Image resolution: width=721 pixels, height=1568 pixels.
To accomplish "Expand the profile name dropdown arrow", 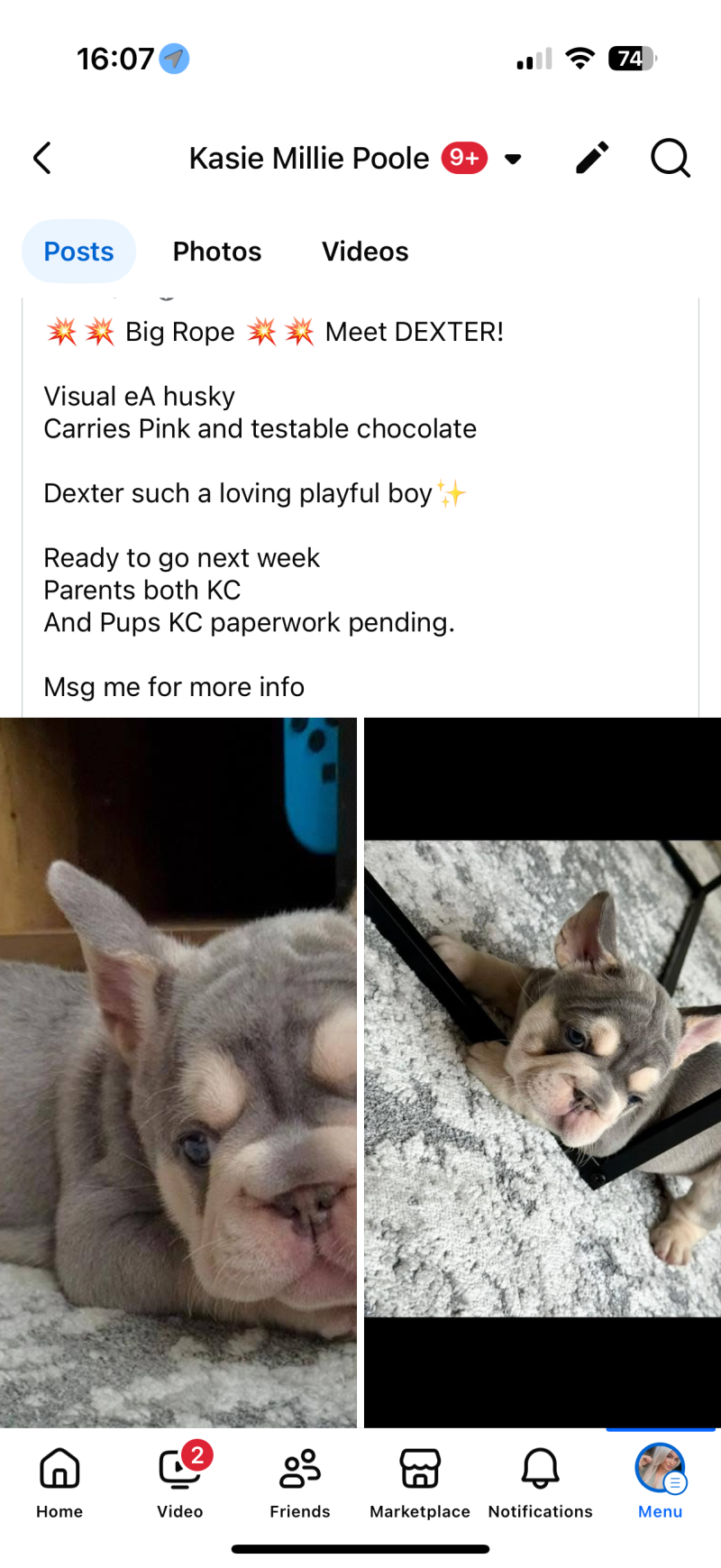I will coord(513,160).
